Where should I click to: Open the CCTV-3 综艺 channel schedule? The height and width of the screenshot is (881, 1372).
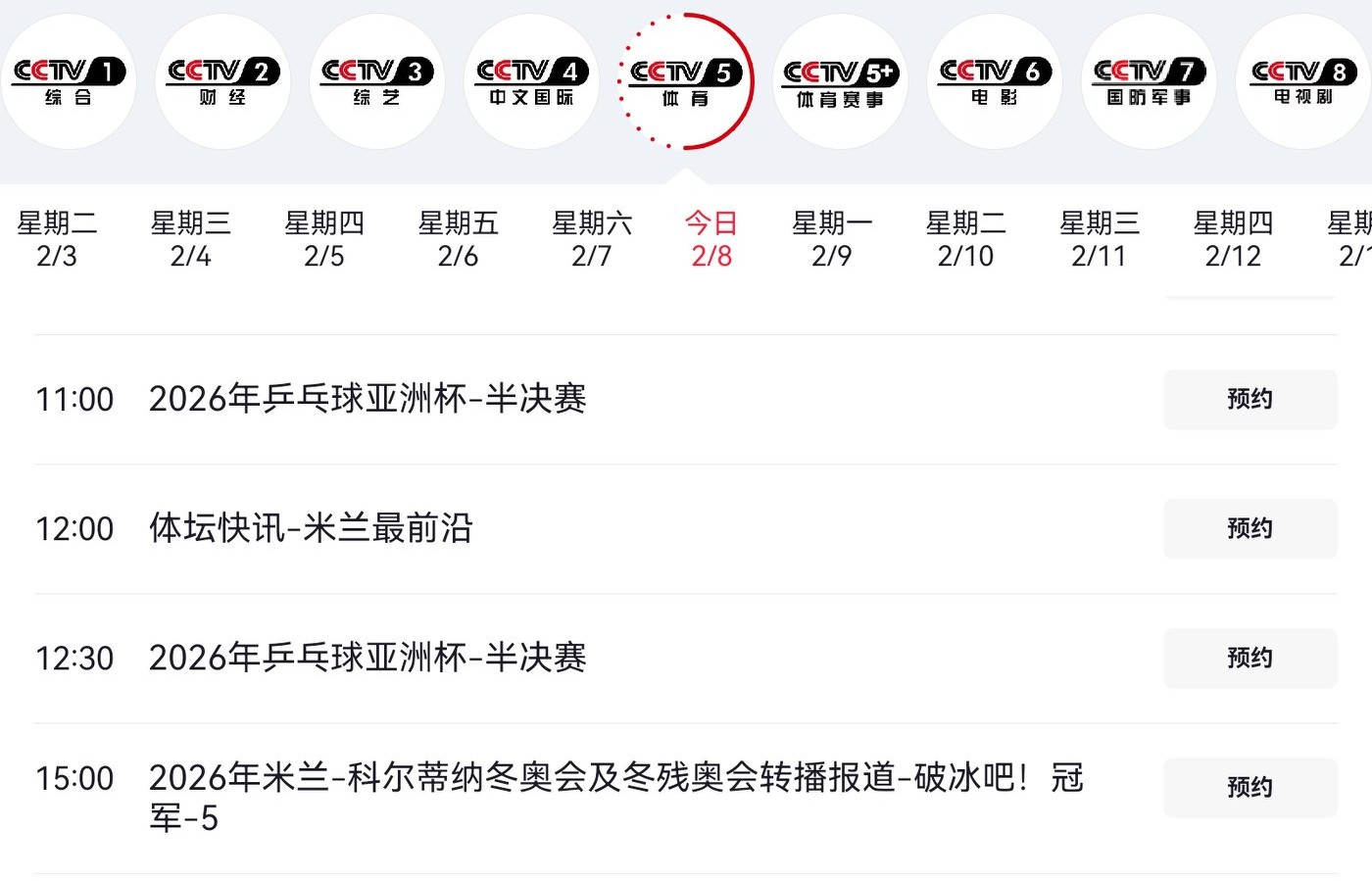[377, 81]
